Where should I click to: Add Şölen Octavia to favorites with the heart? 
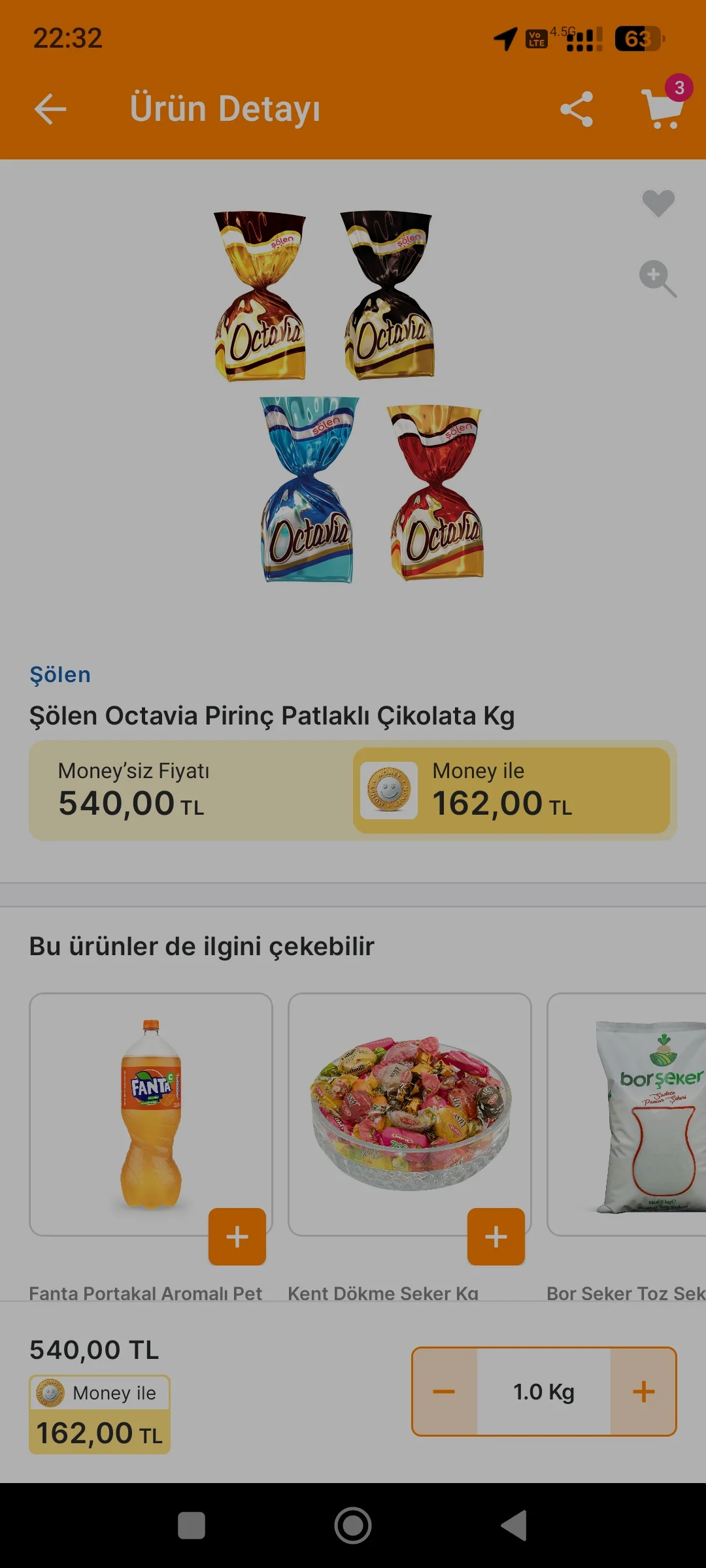[x=658, y=203]
